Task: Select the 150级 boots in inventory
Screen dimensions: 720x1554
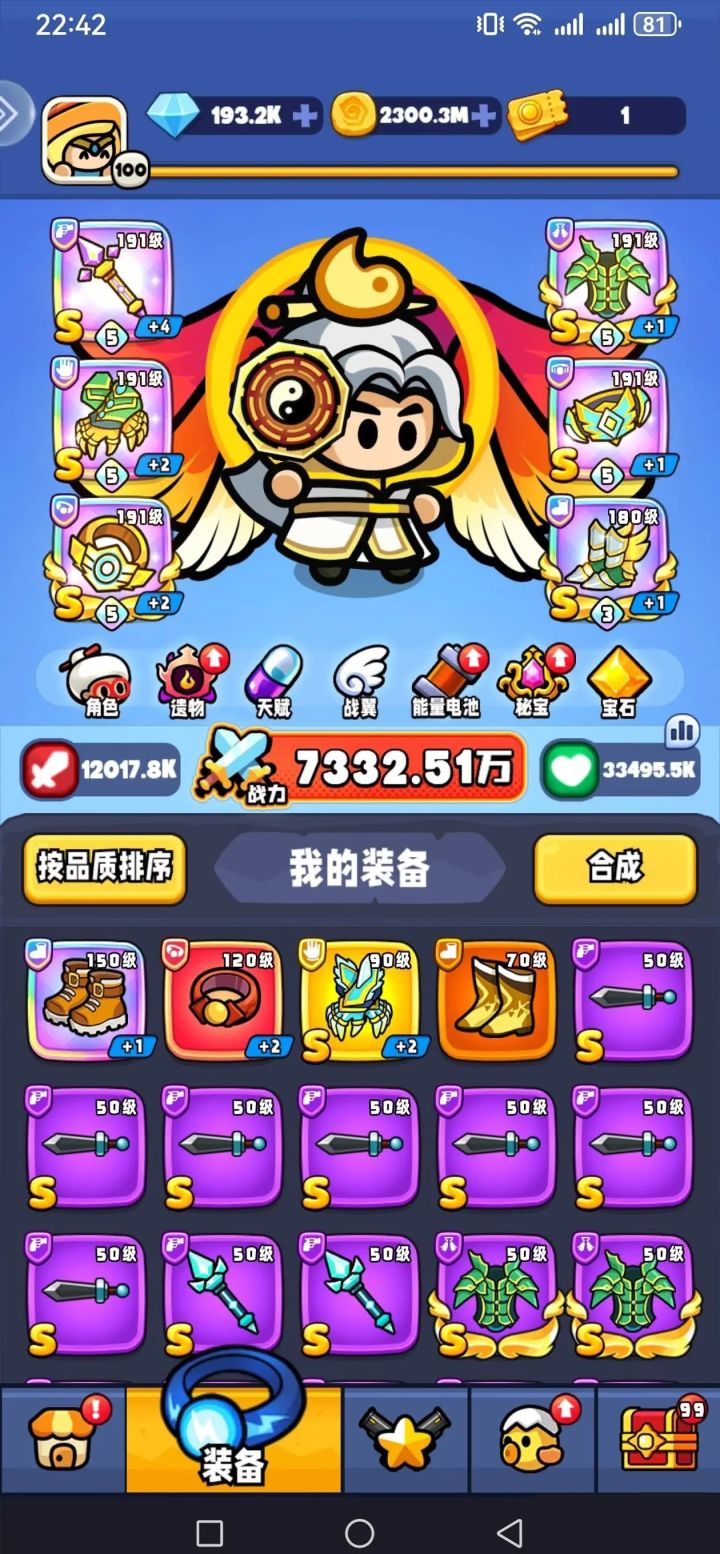Action: 86,1000
